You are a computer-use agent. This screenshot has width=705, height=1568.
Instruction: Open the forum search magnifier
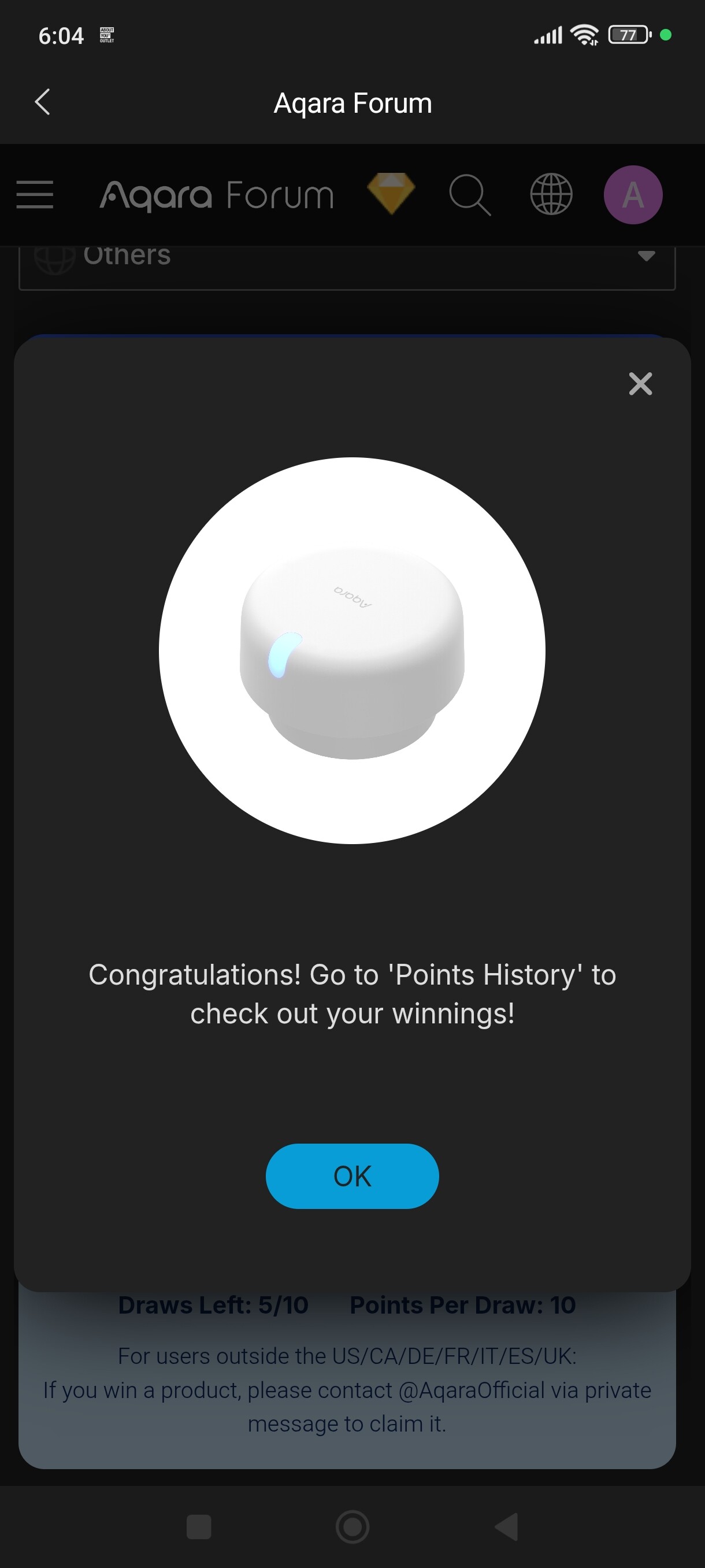click(470, 195)
